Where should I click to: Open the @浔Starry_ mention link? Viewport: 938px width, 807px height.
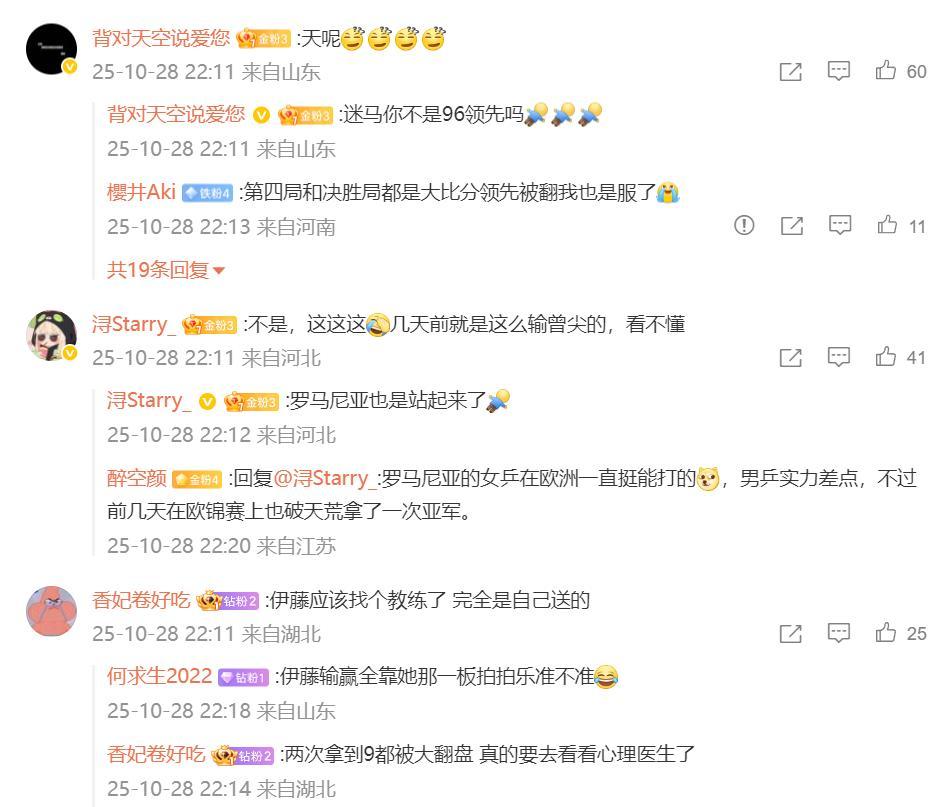(326, 478)
